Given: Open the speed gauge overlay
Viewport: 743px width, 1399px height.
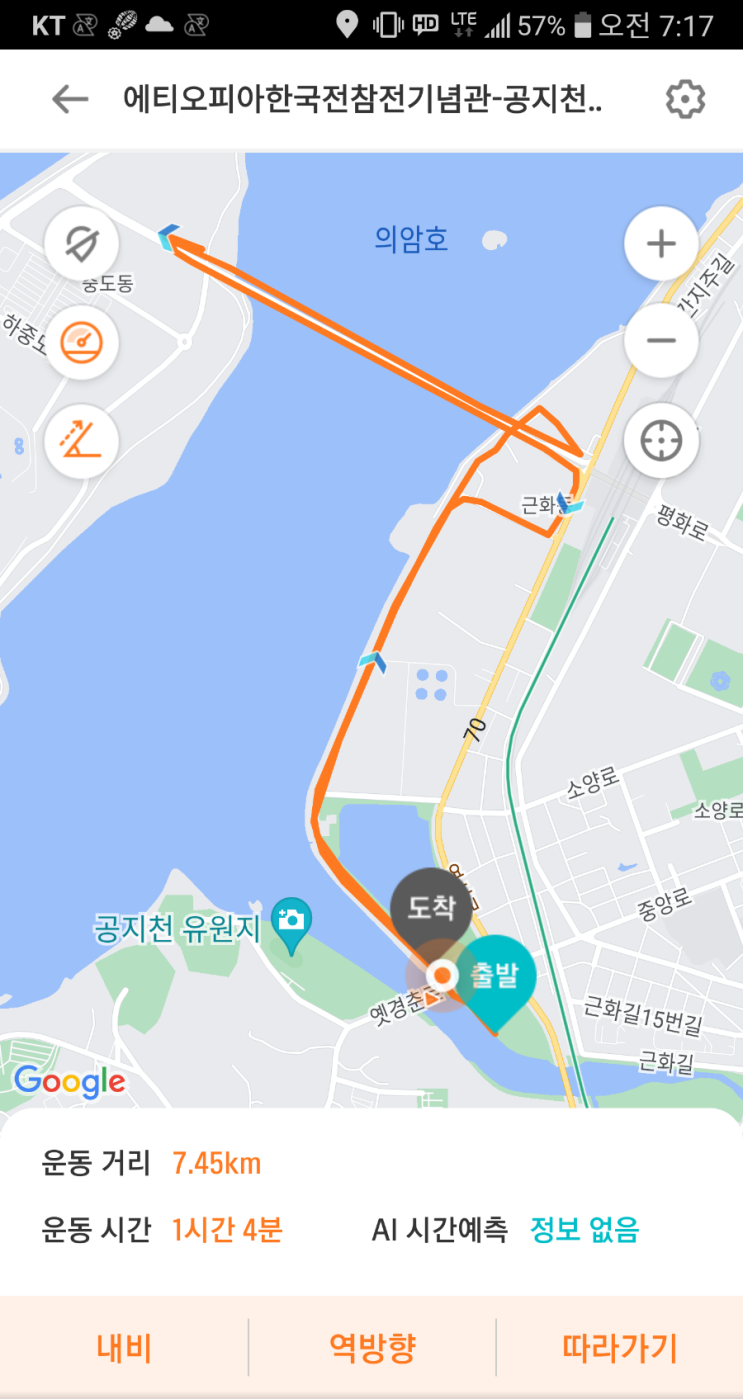Looking at the screenshot, I should (x=81, y=342).
